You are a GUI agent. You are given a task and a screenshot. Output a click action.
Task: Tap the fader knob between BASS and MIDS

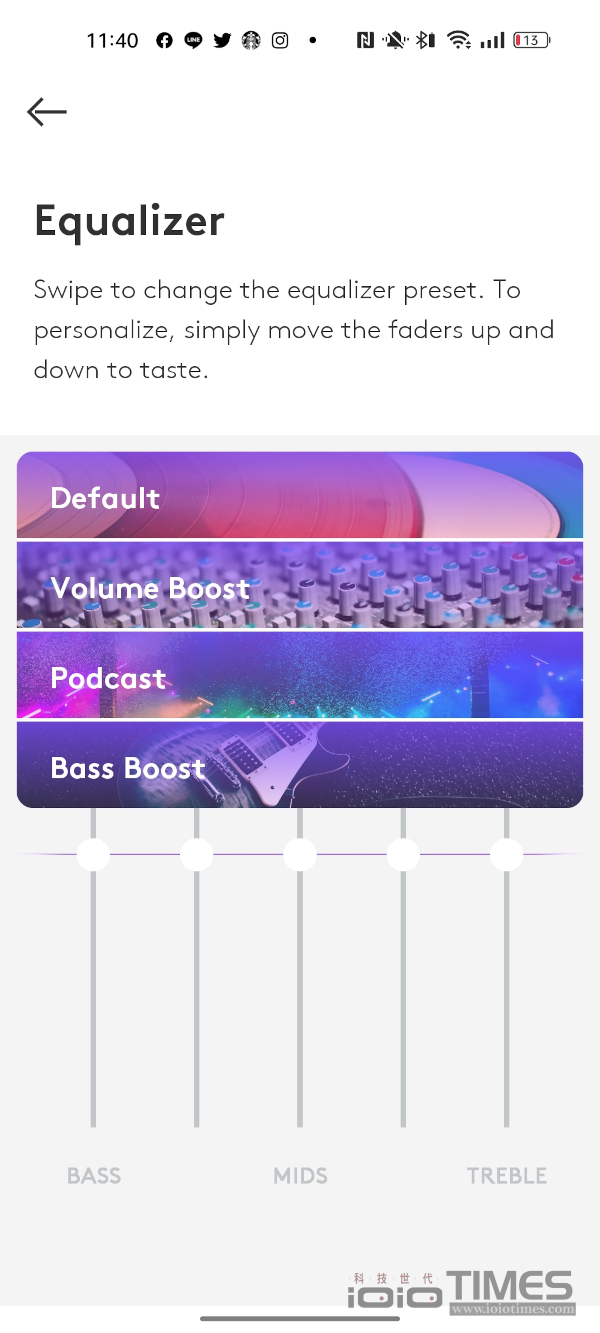coord(196,855)
